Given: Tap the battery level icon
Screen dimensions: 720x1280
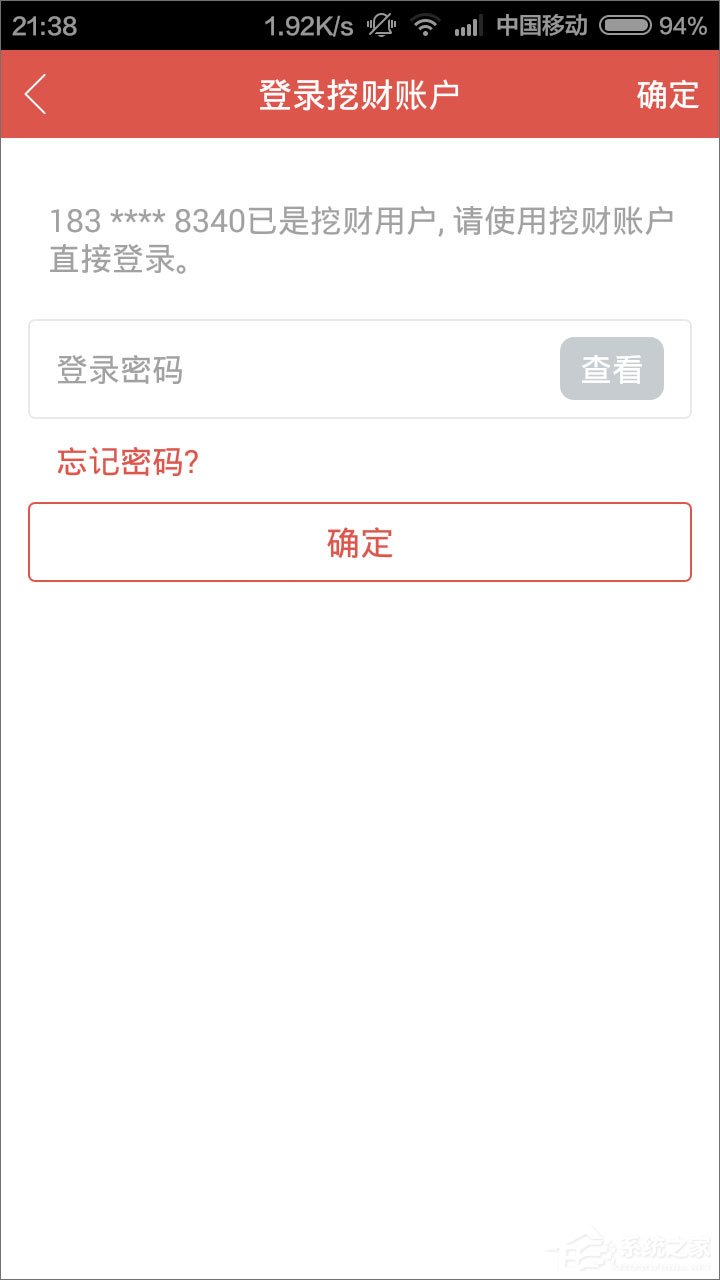Looking at the screenshot, I should (625, 25).
